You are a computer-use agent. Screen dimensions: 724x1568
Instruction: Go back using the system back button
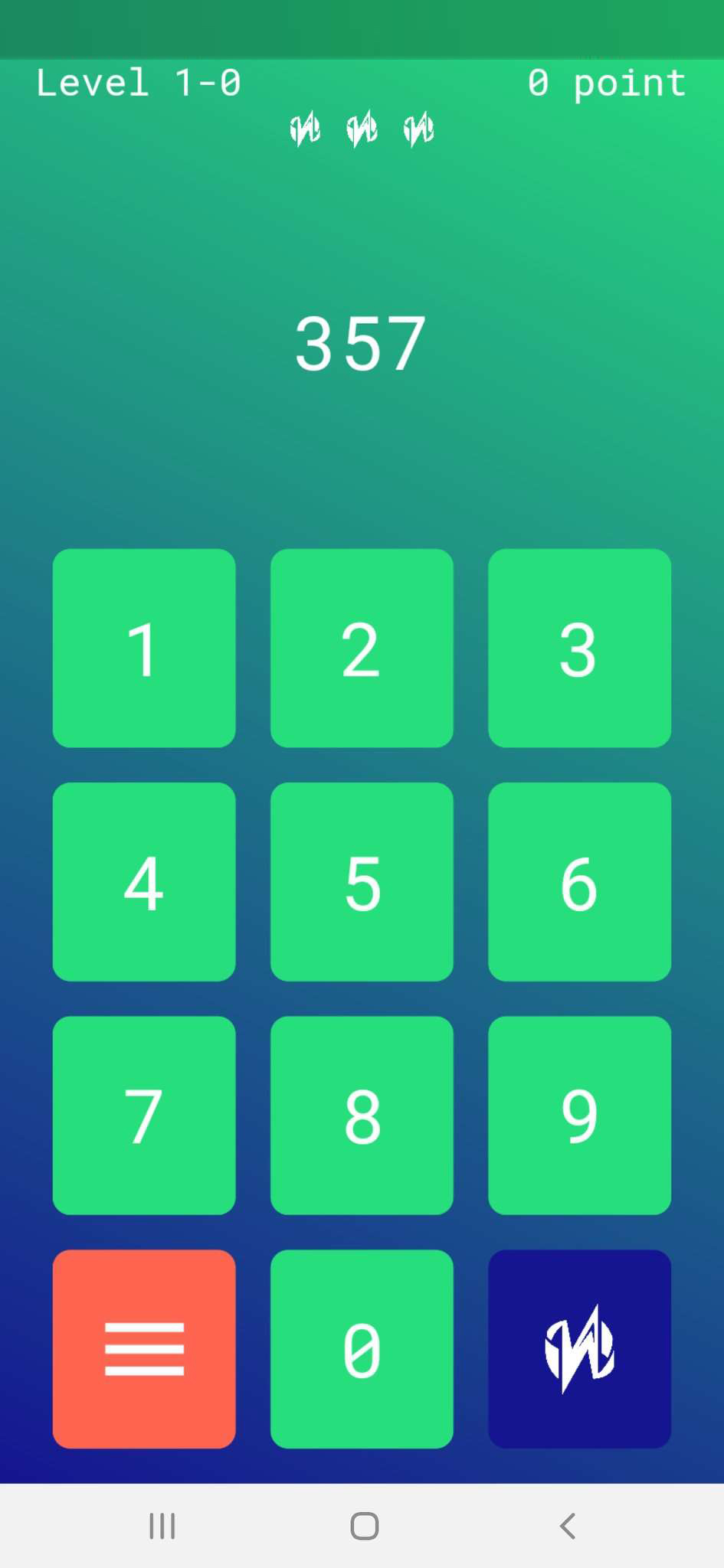567,1526
